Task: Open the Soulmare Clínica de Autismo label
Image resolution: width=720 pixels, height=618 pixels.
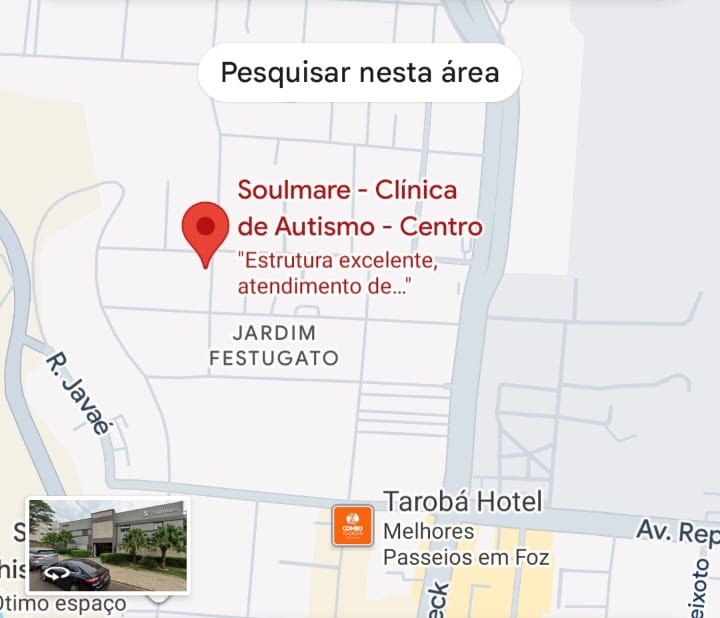Action: pos(358,208)
